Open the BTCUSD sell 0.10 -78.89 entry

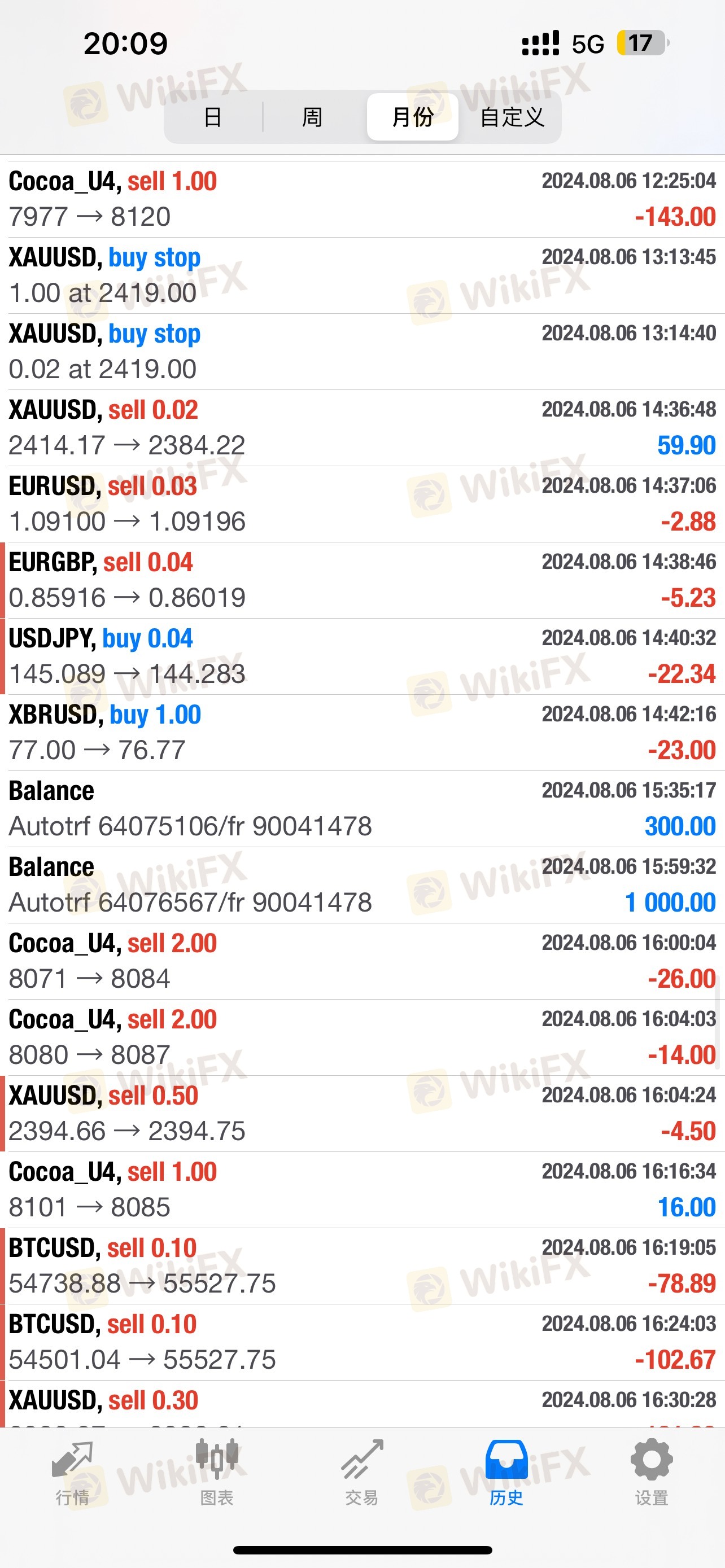tap(362, 1266)
